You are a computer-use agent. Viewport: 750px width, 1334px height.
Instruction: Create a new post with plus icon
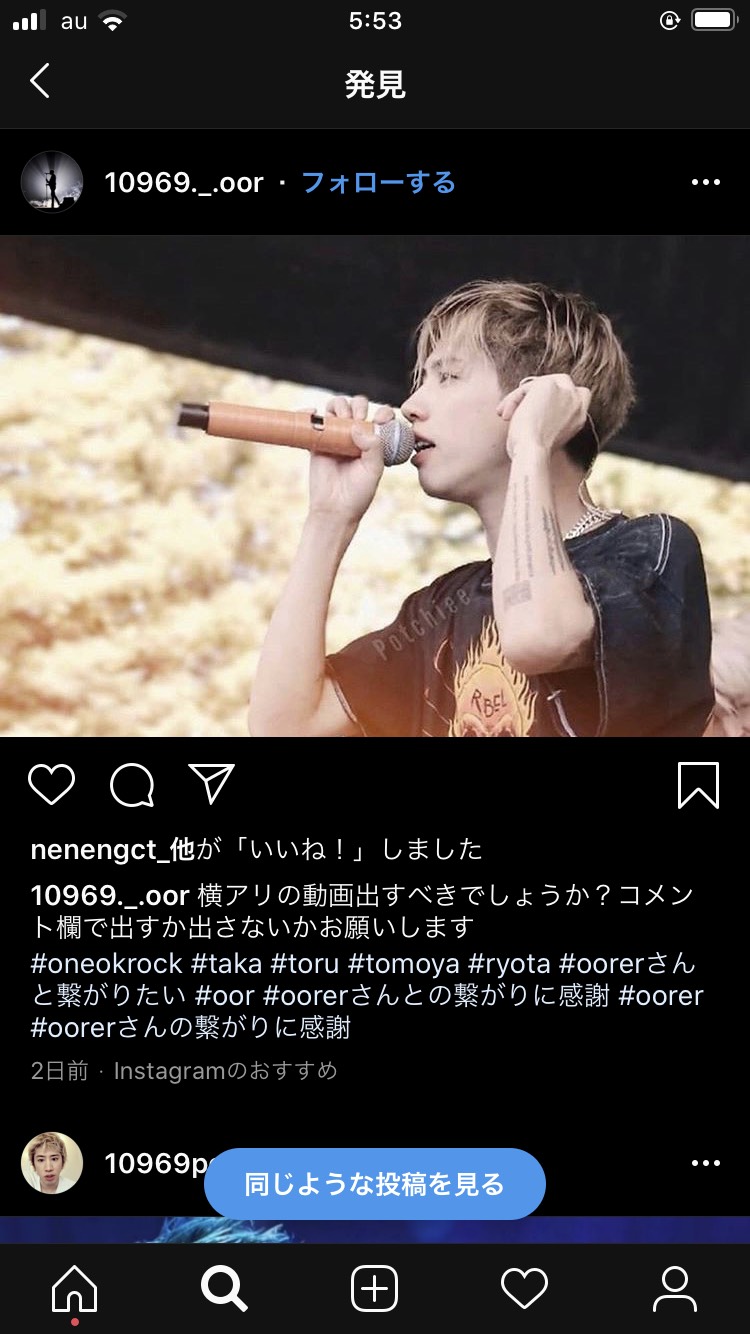coord(375,1289)
